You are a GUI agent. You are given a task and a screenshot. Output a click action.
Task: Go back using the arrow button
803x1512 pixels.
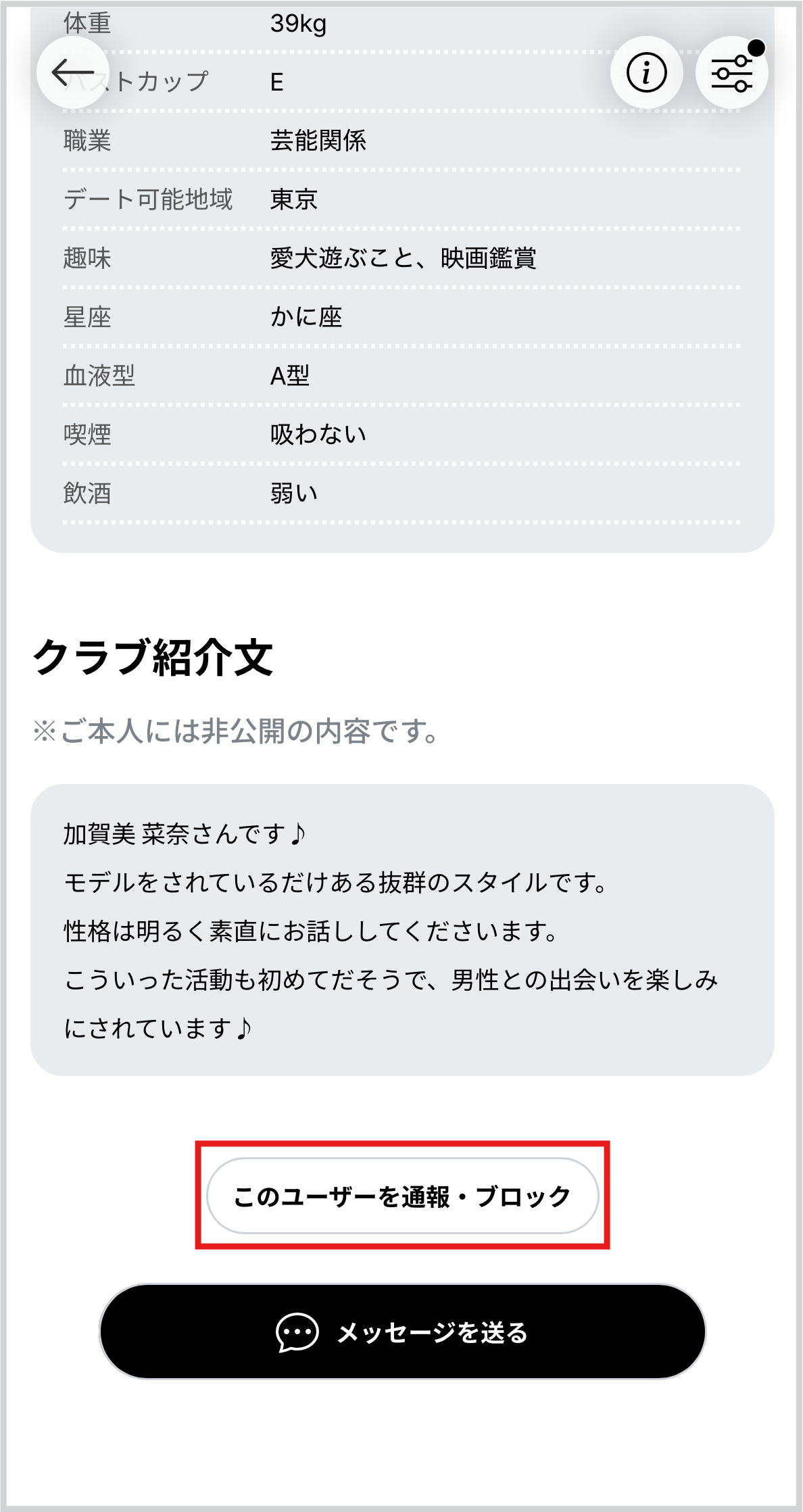[72, 72]
